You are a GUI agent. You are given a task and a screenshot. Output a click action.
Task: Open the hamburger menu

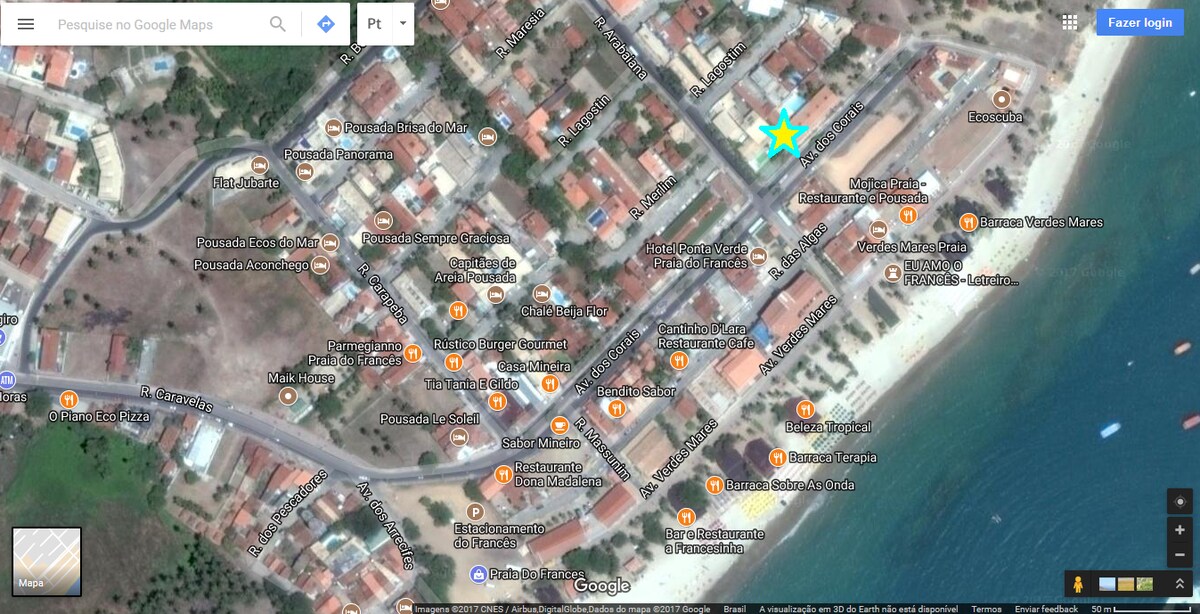tap(26, 24)
